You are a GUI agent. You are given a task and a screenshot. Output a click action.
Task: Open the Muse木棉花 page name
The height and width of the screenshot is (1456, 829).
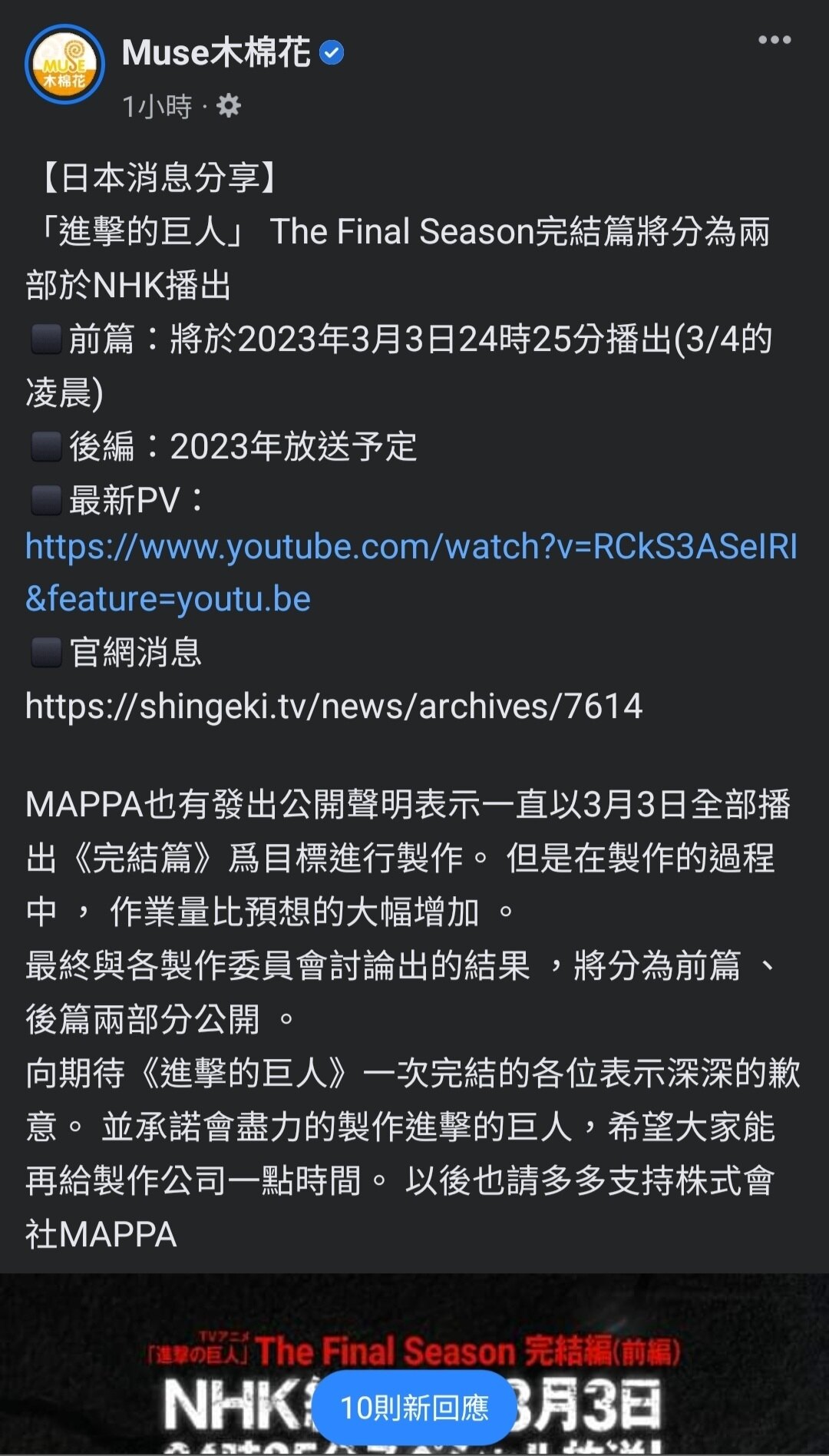tap(216, 53)
